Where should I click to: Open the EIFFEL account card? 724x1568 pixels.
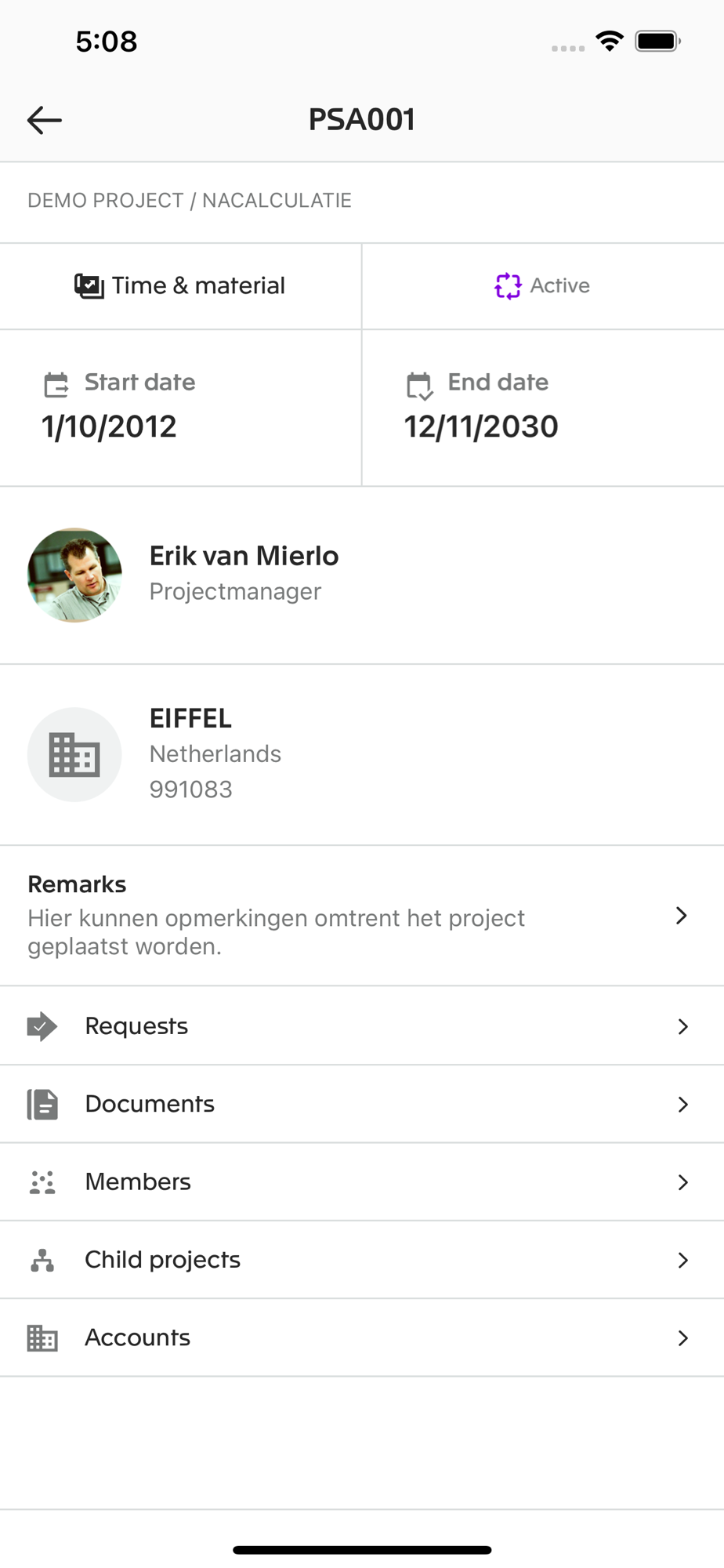click(362, 755)
